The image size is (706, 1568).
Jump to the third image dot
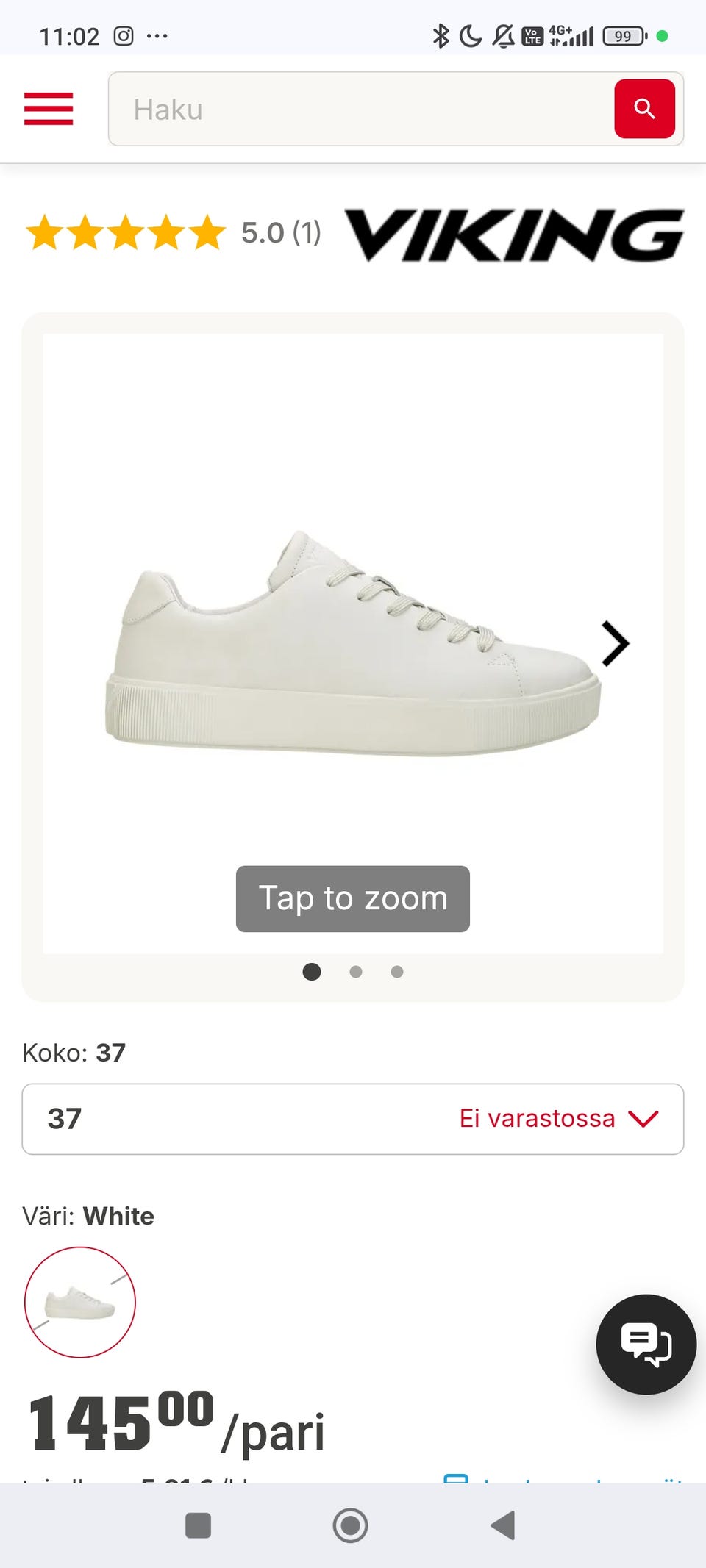point(397,972)
